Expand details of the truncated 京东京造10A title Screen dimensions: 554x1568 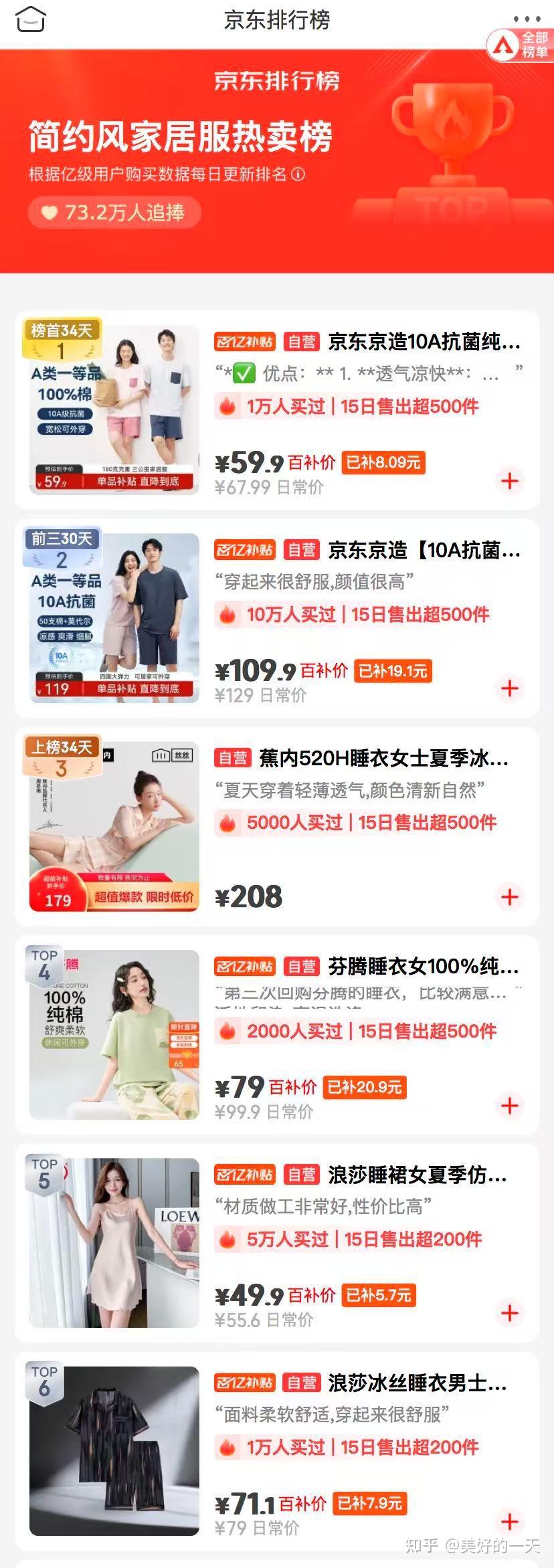tap(422, 341)
